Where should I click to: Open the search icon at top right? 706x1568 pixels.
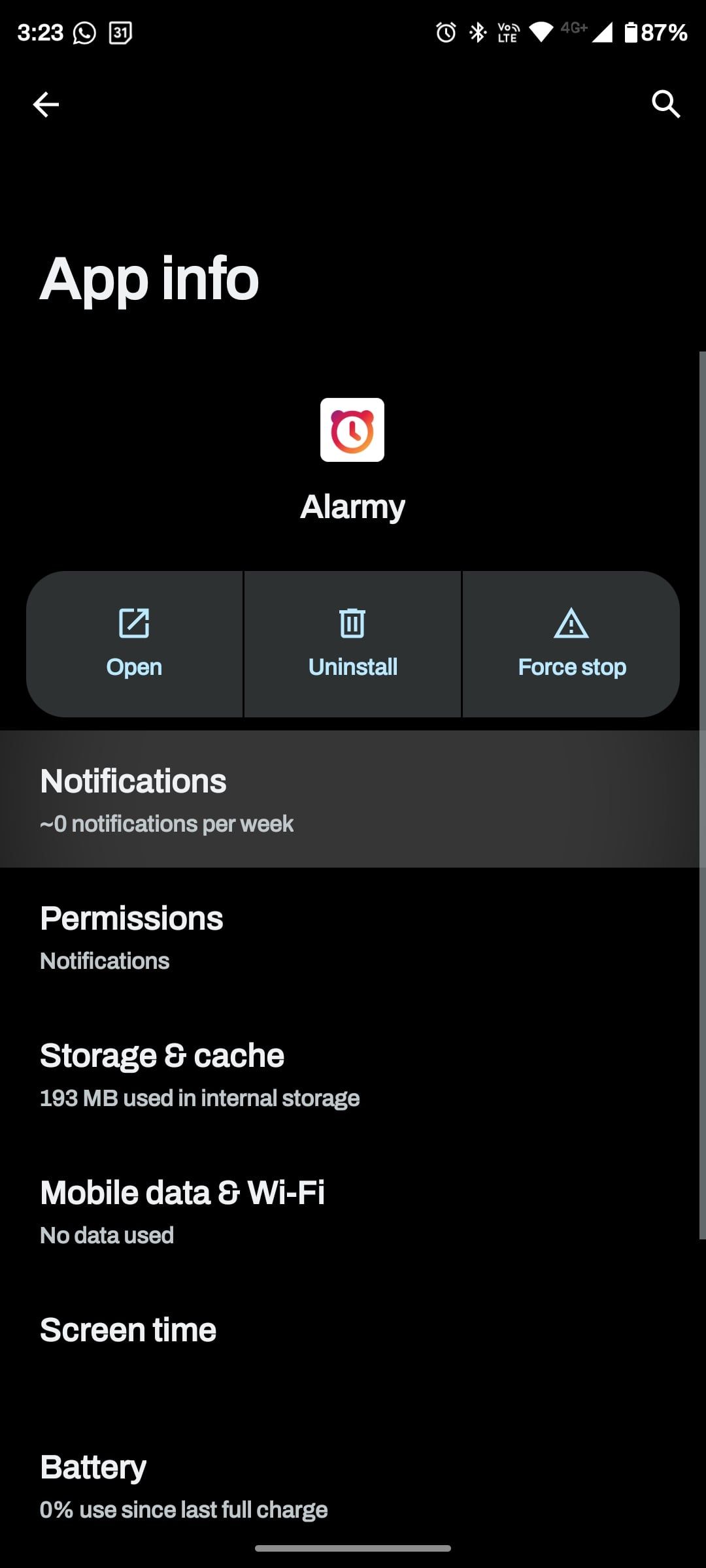point(666,104)
